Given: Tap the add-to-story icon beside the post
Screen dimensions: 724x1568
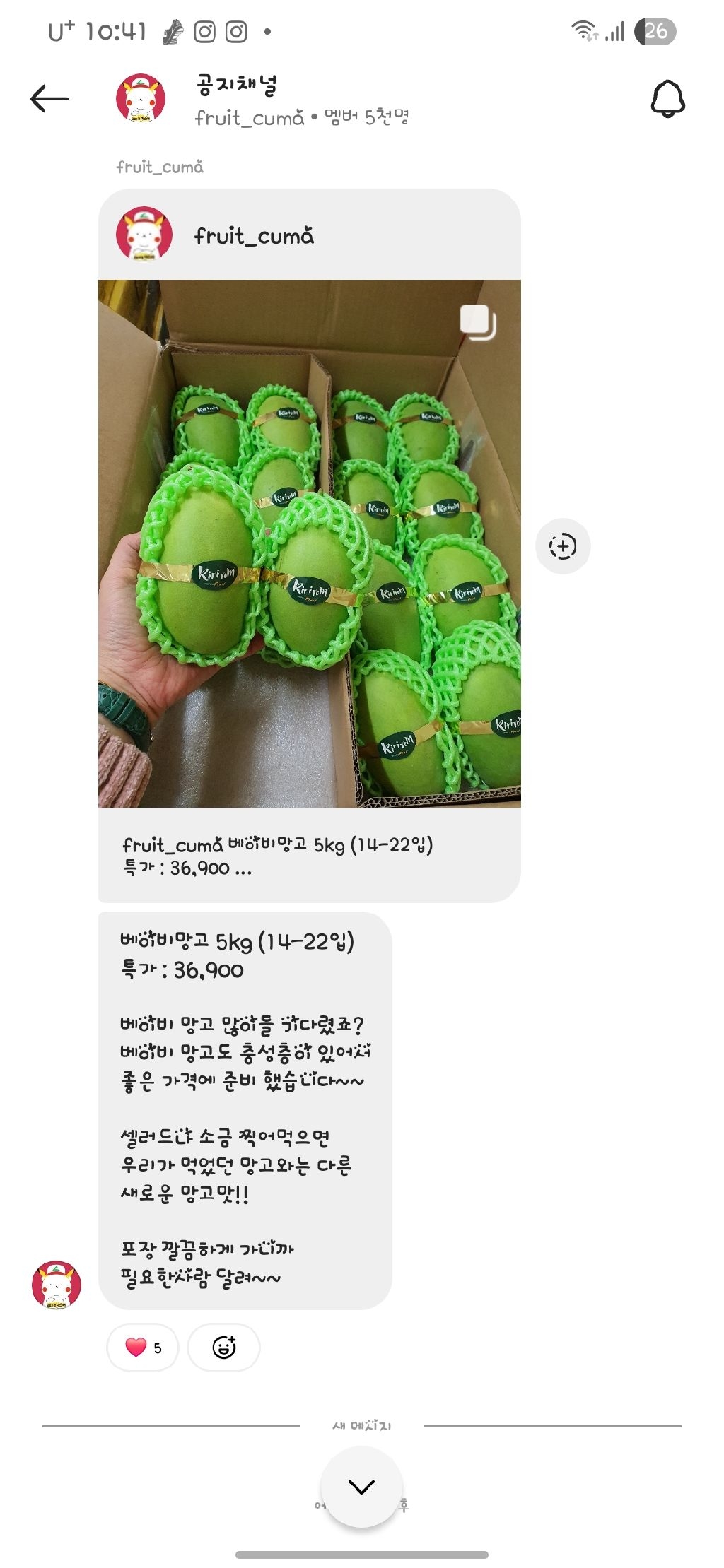Looking at the screenshot, I should [563, 546].
